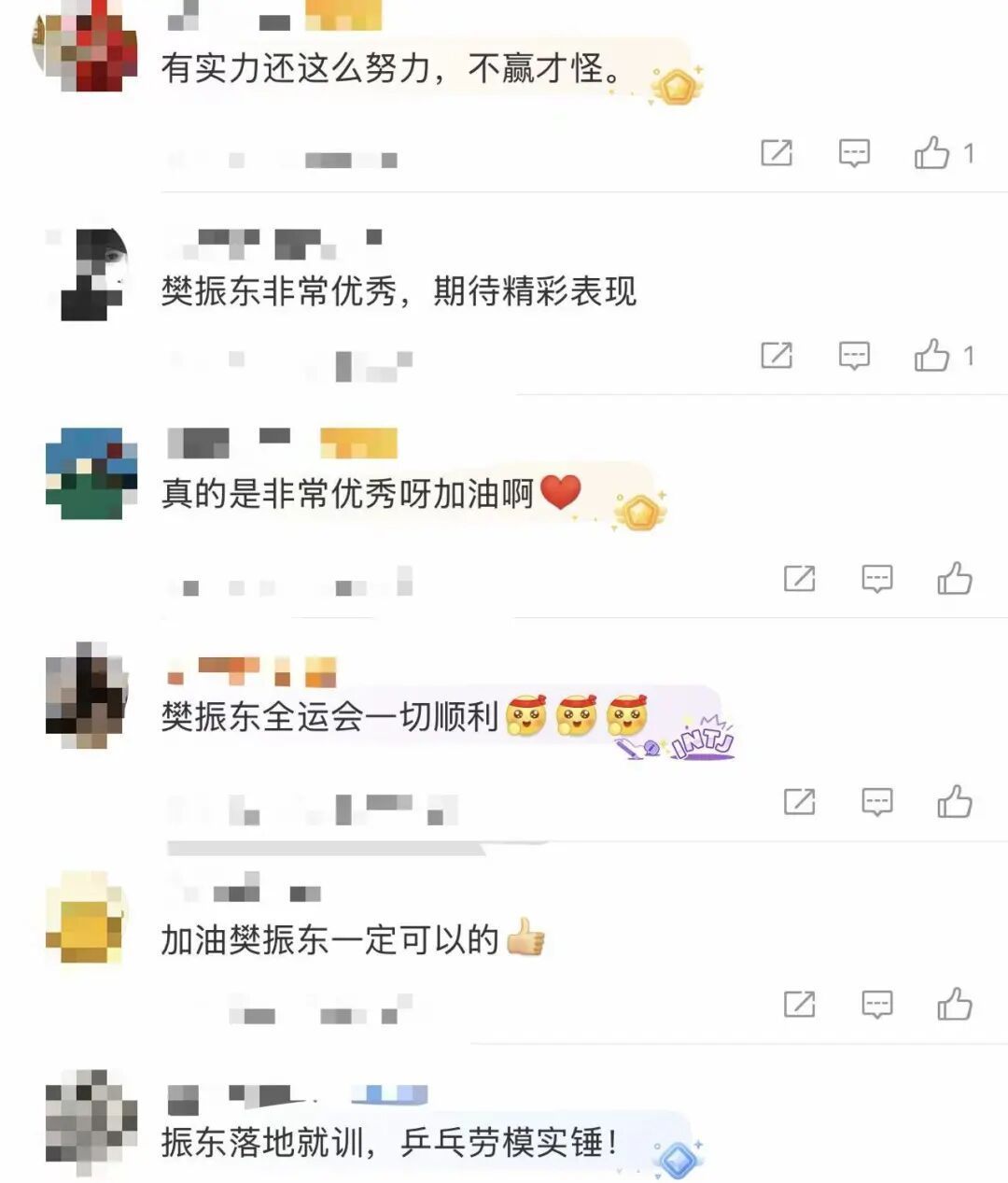Image resolution: width=1008 pixels, height=1183 pixels.
Task: Like the comment "加油樊振东一定可以的"
Action: point(955,1005)
